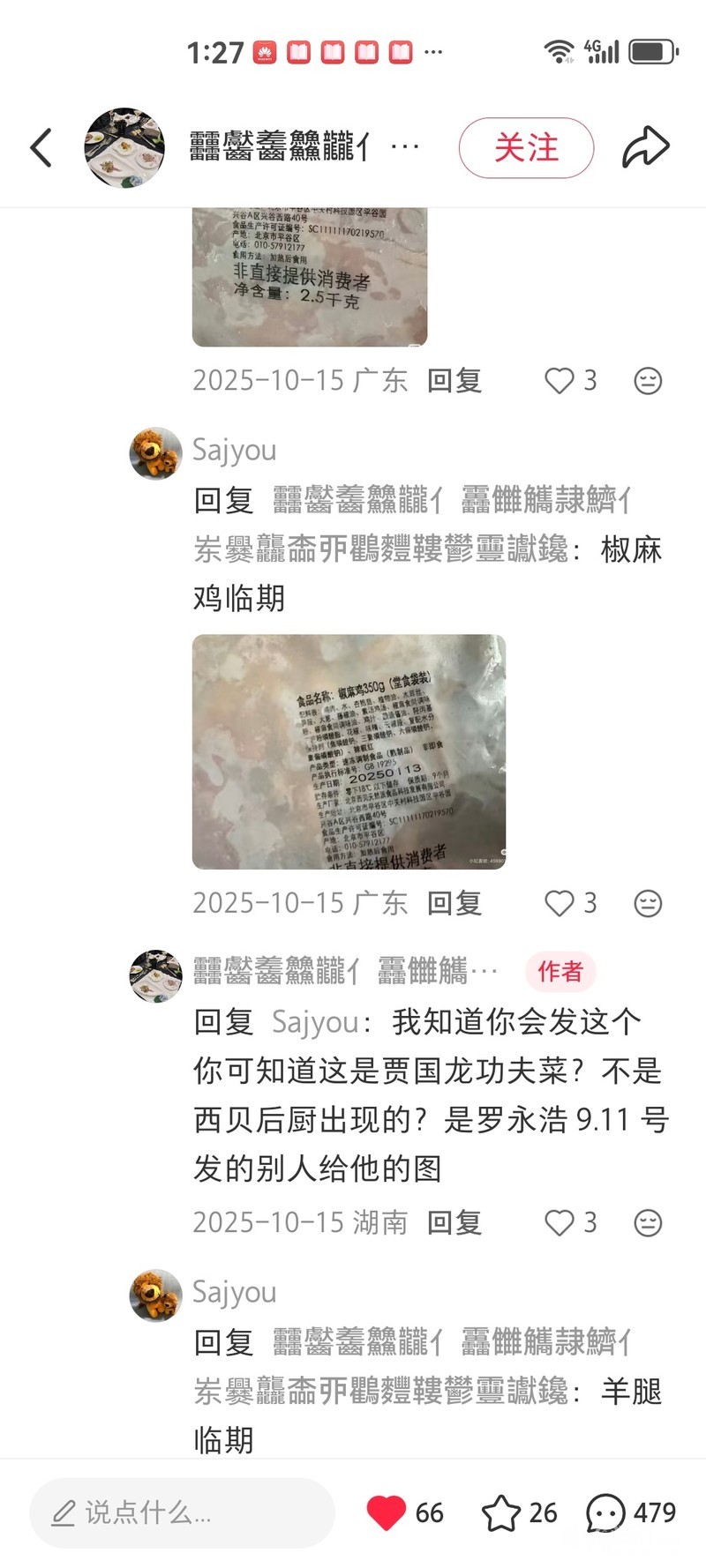
Task: Like the author's comment about 罗永浩
Action: tap(560, 1222)
